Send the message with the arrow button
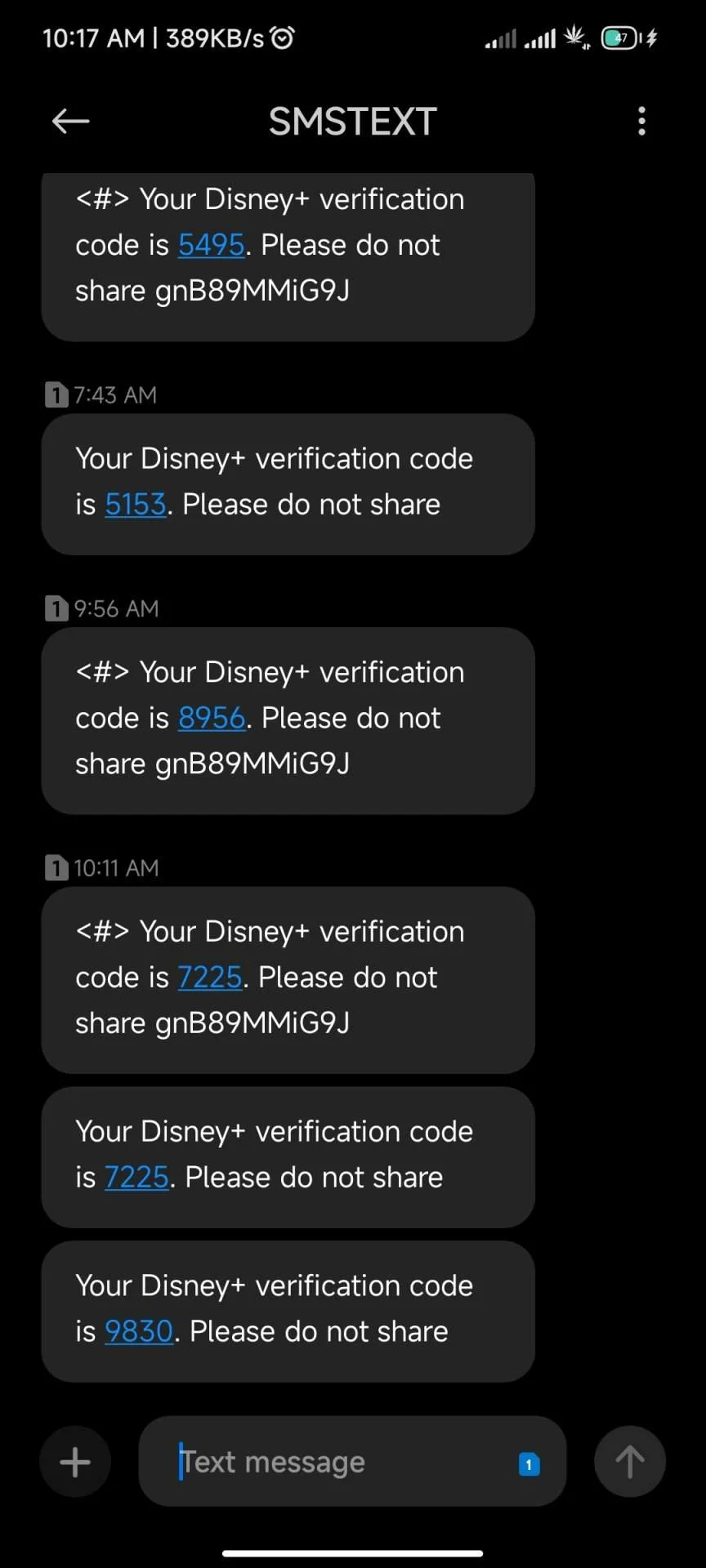 coord(629,1462)
